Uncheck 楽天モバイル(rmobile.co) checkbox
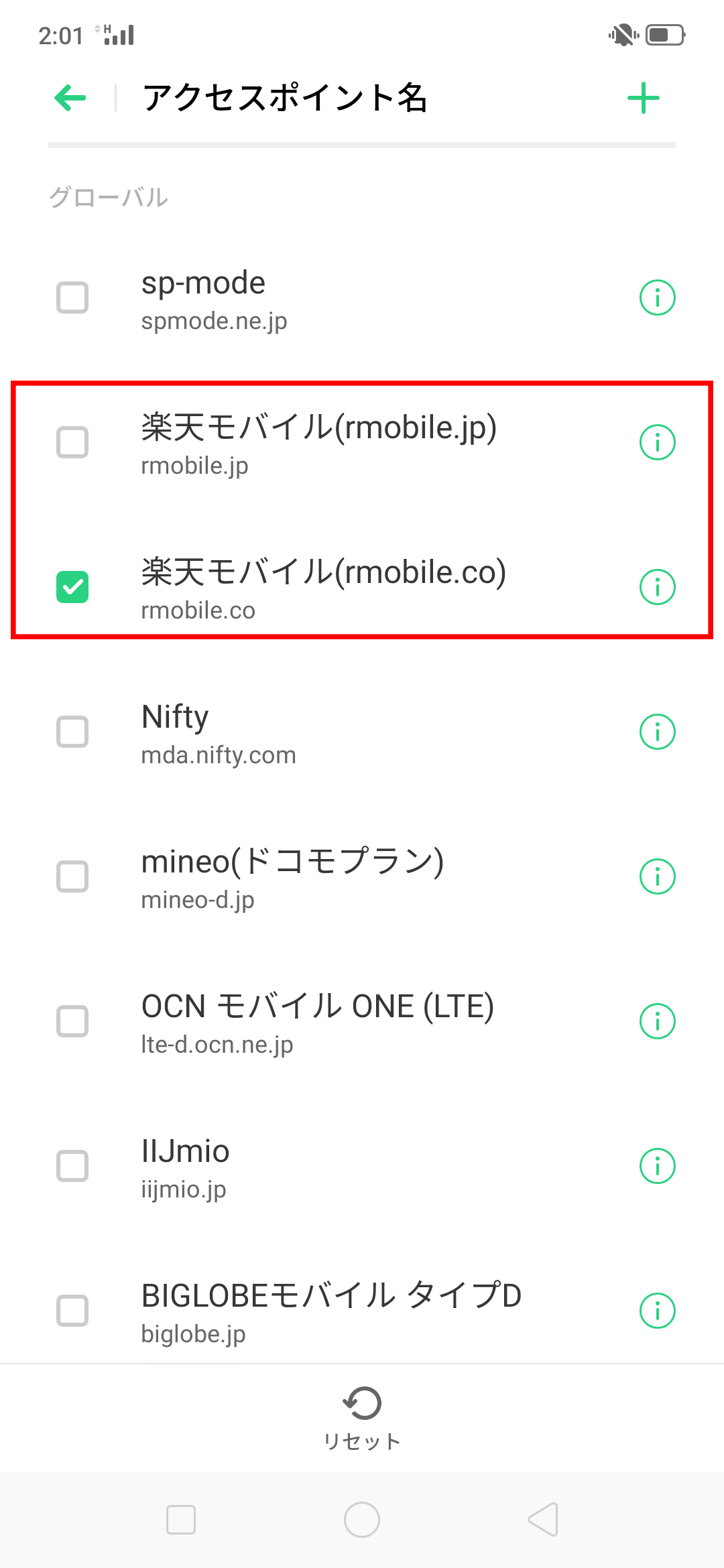The height and width of the screenshot is (1568, 724). (x=72, y=587)
